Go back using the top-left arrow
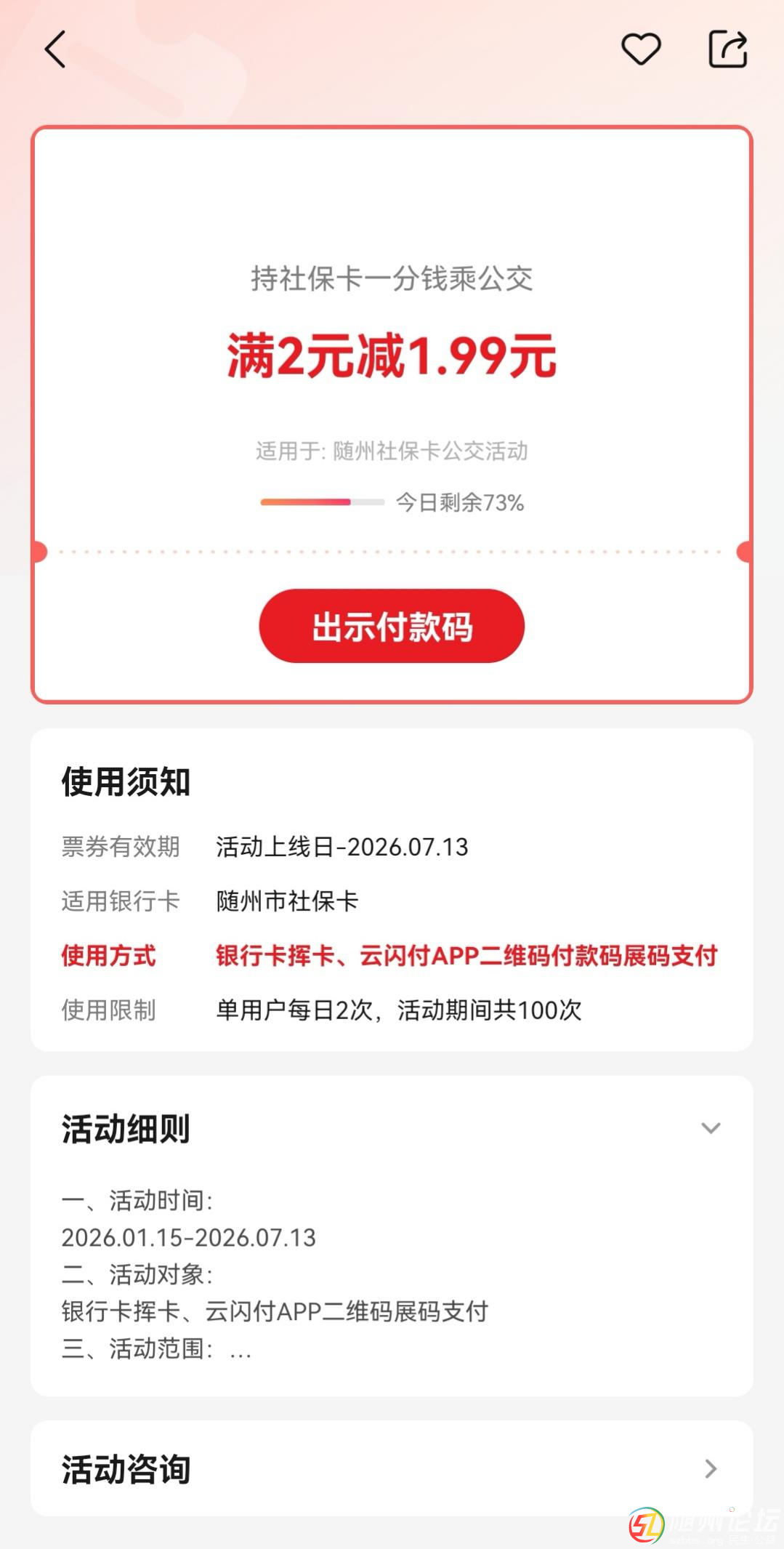The width and height of the screenshot is (784, 1549). click(55, 49)
